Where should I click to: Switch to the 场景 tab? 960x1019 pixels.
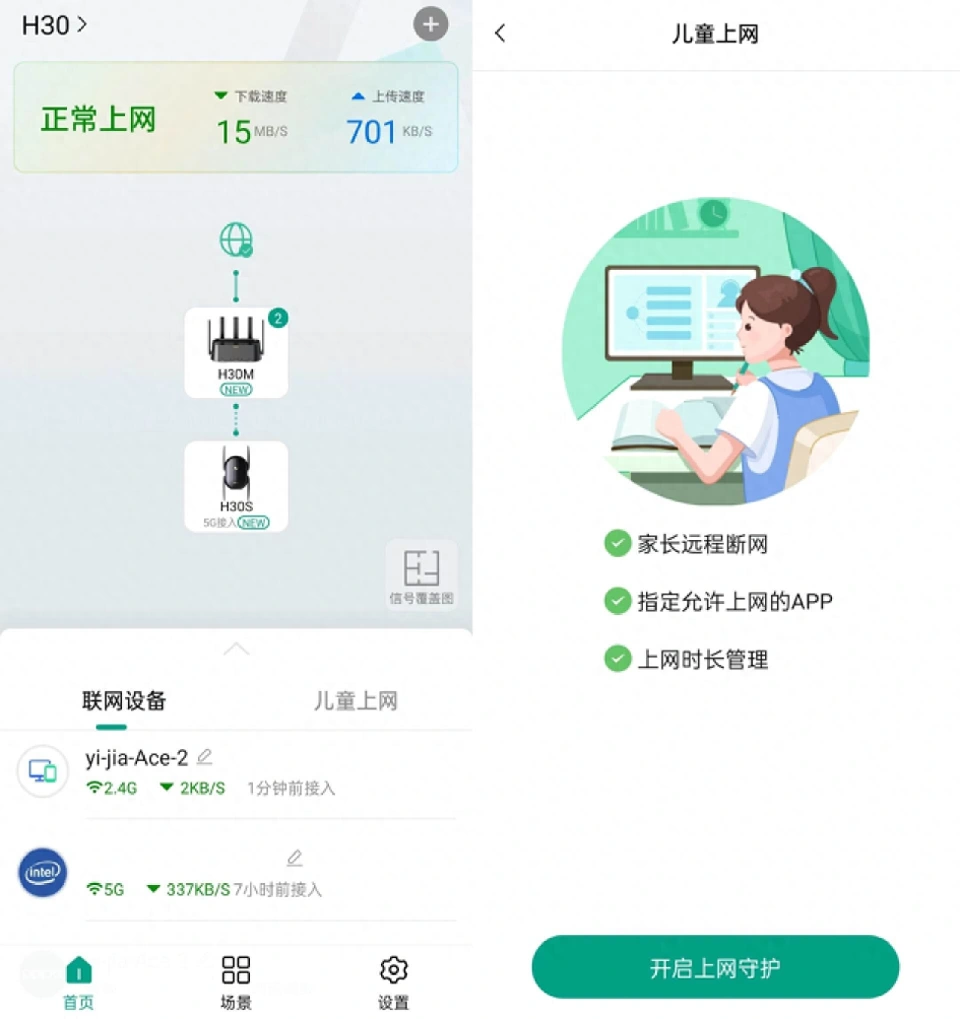(236, 983)
